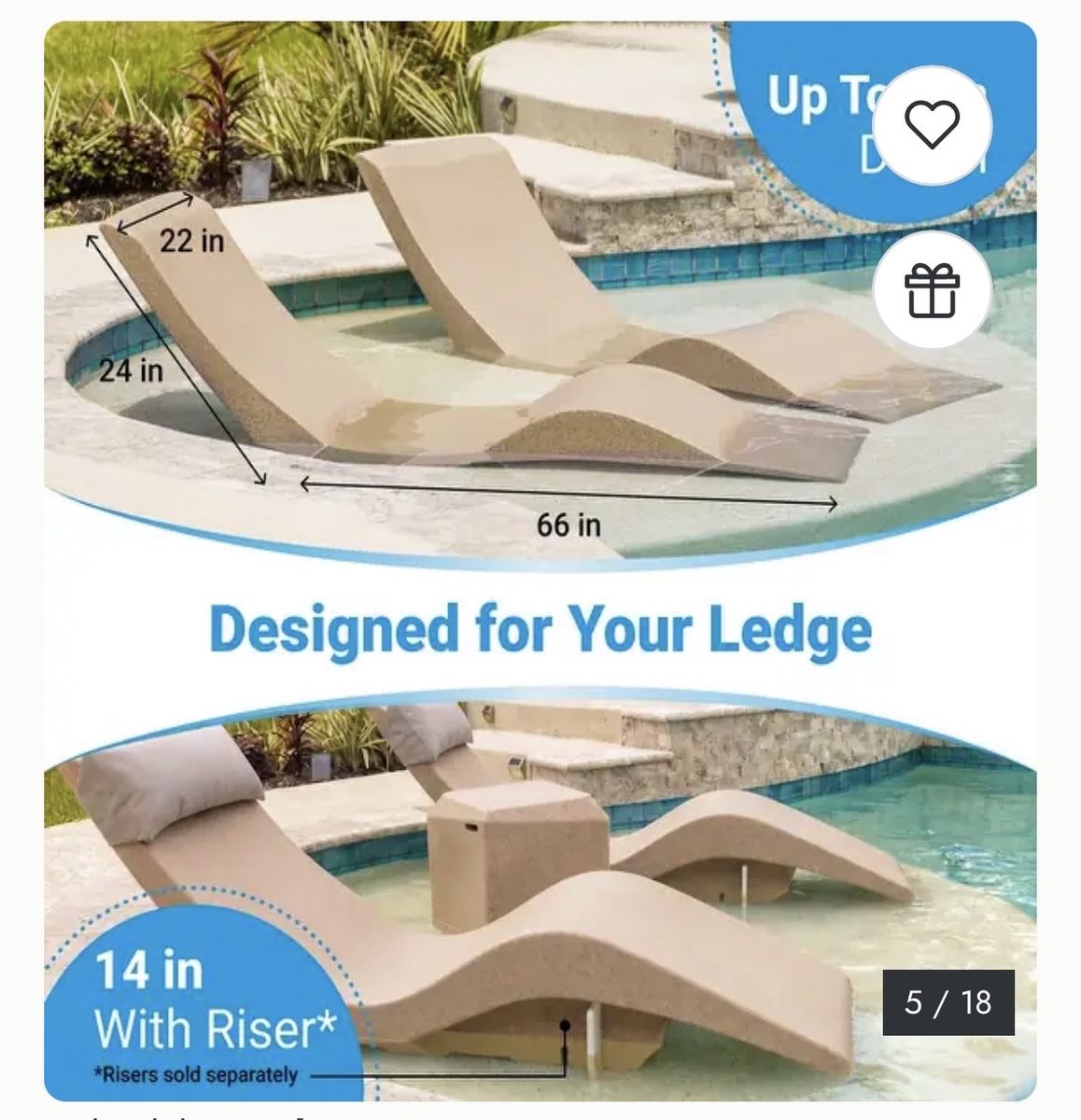
Task: Open the product image in full view
Action: coord(540,561)
